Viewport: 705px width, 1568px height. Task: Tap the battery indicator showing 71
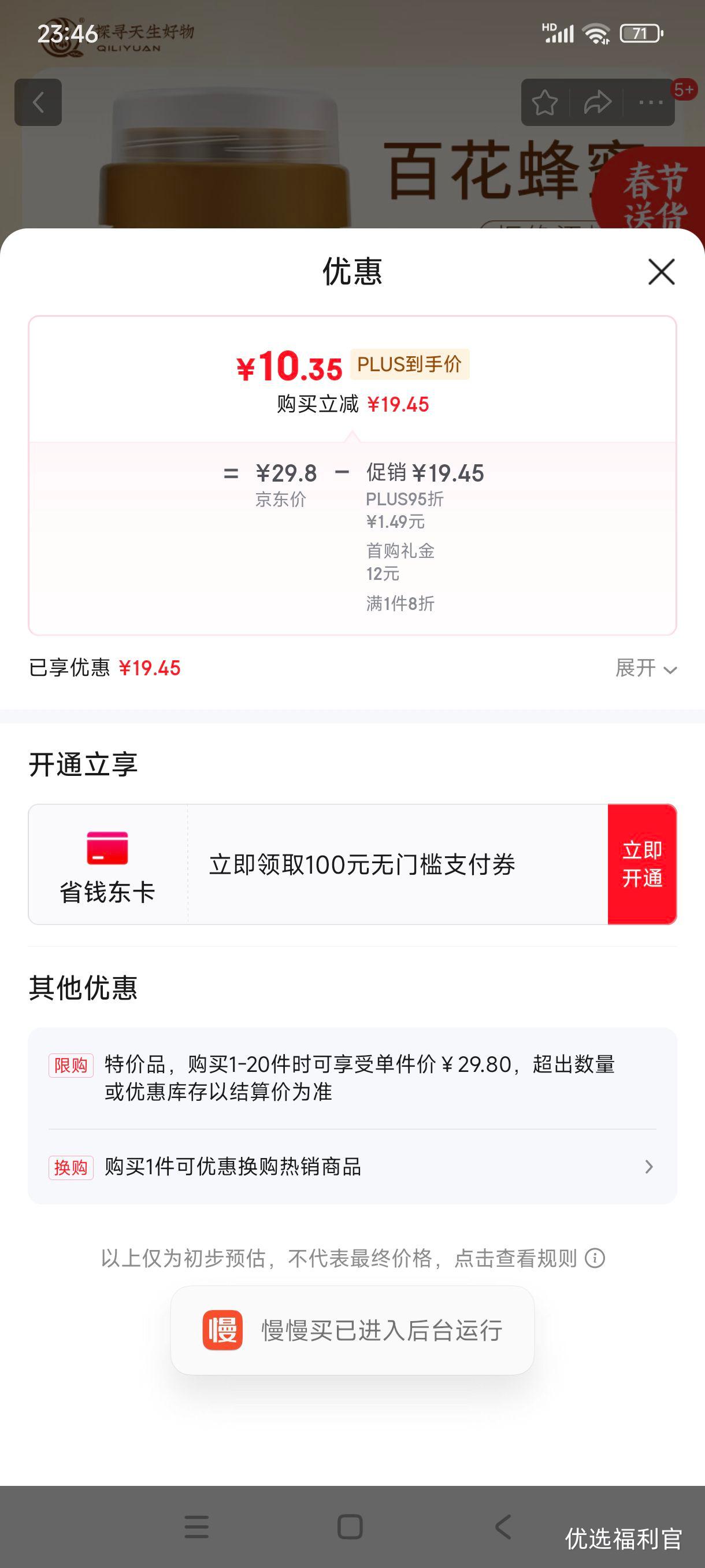pyautogui.click(x=642, y=35)
